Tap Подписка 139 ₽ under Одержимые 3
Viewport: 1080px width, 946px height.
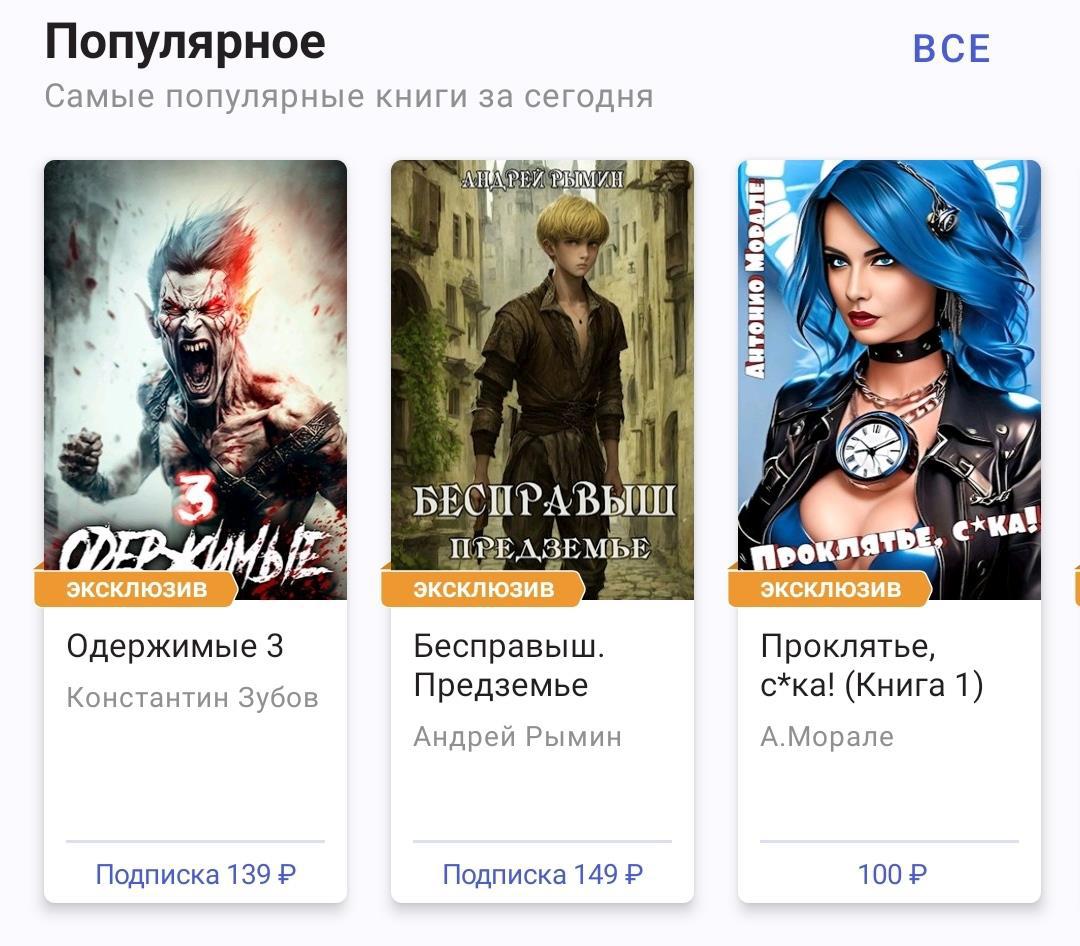tap(195, 875)
